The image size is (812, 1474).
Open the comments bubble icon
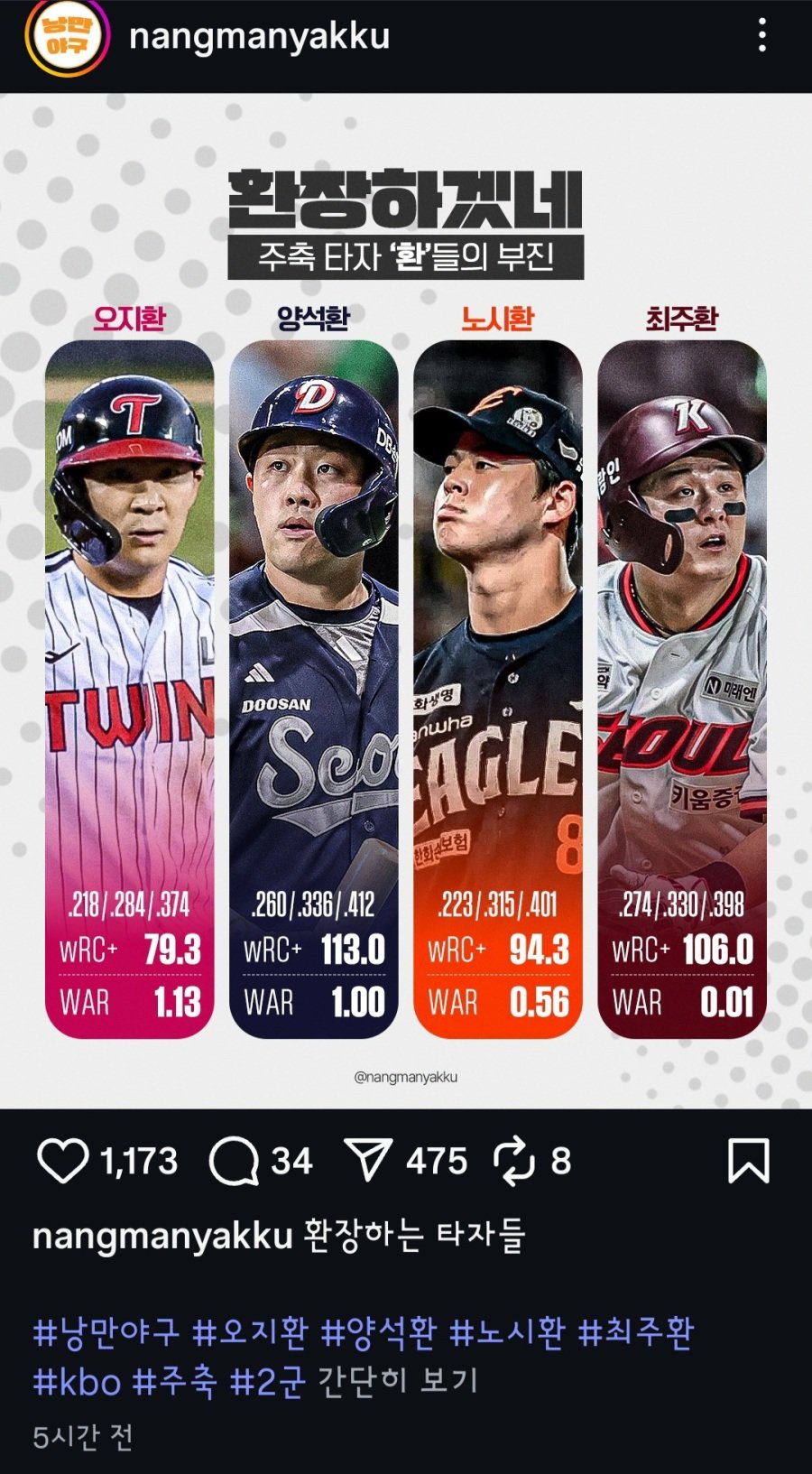click(x=234, y=1161)
